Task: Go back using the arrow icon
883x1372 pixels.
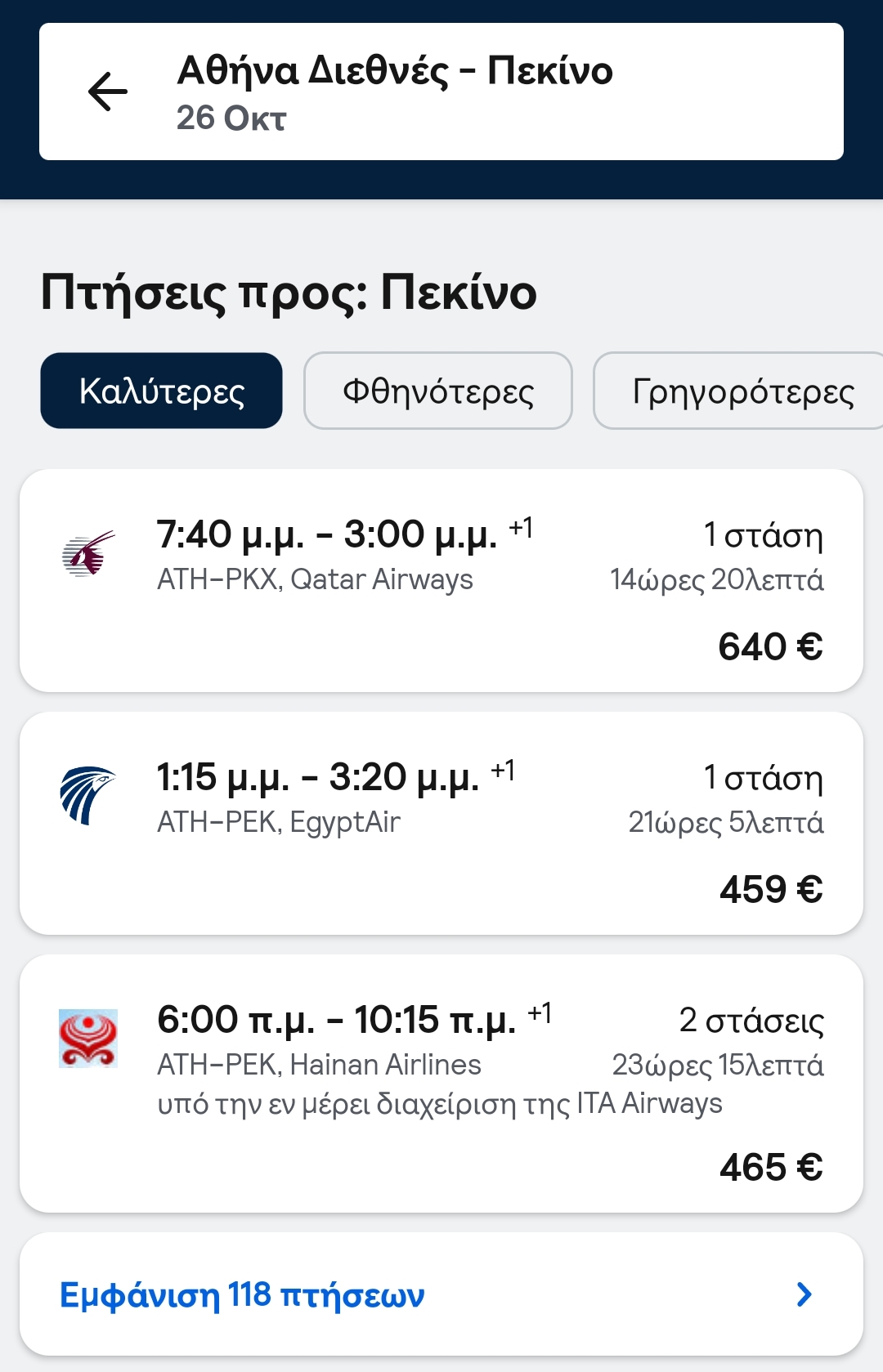Action: [x=108, y=92]
